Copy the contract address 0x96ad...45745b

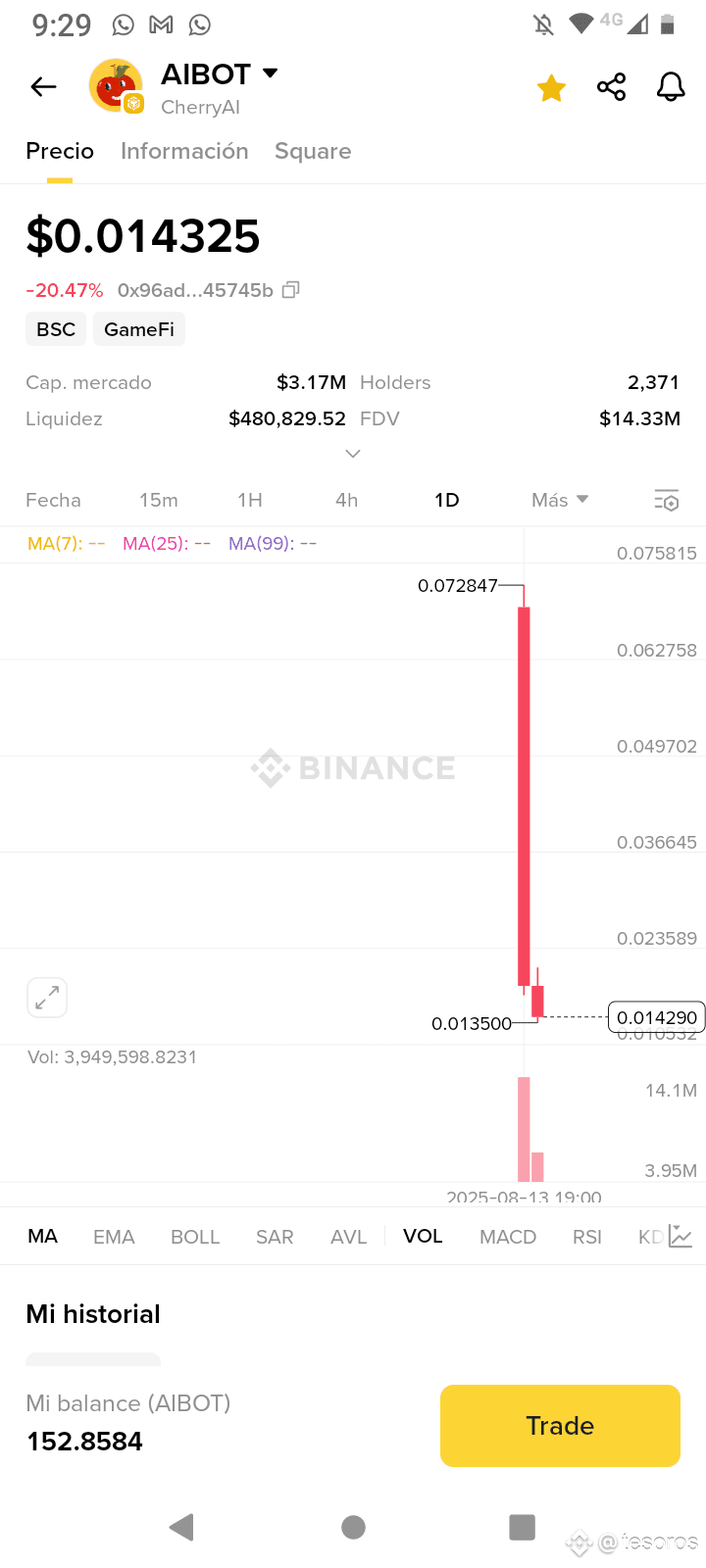pyautogui.click(x=290, y=290)
